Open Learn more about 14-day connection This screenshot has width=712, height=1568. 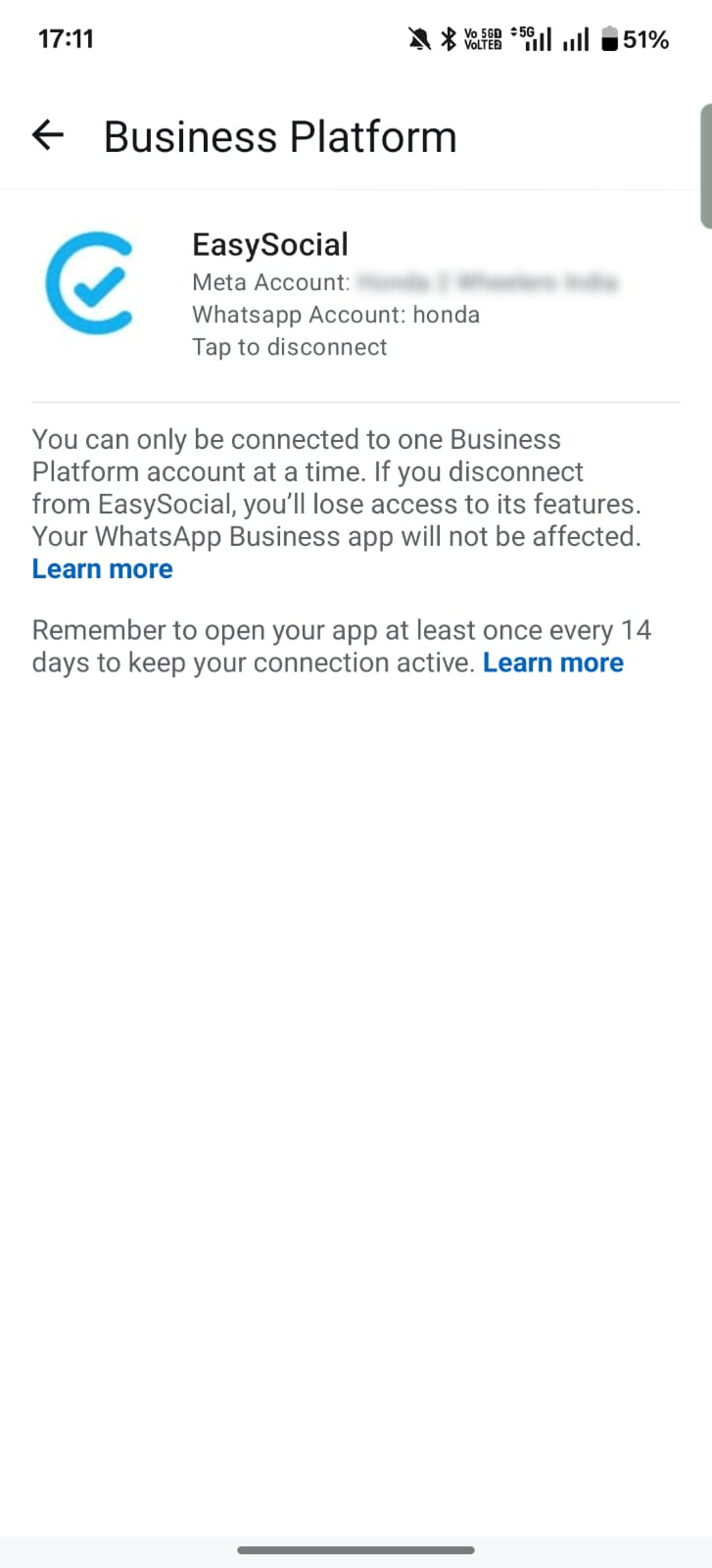553,663
